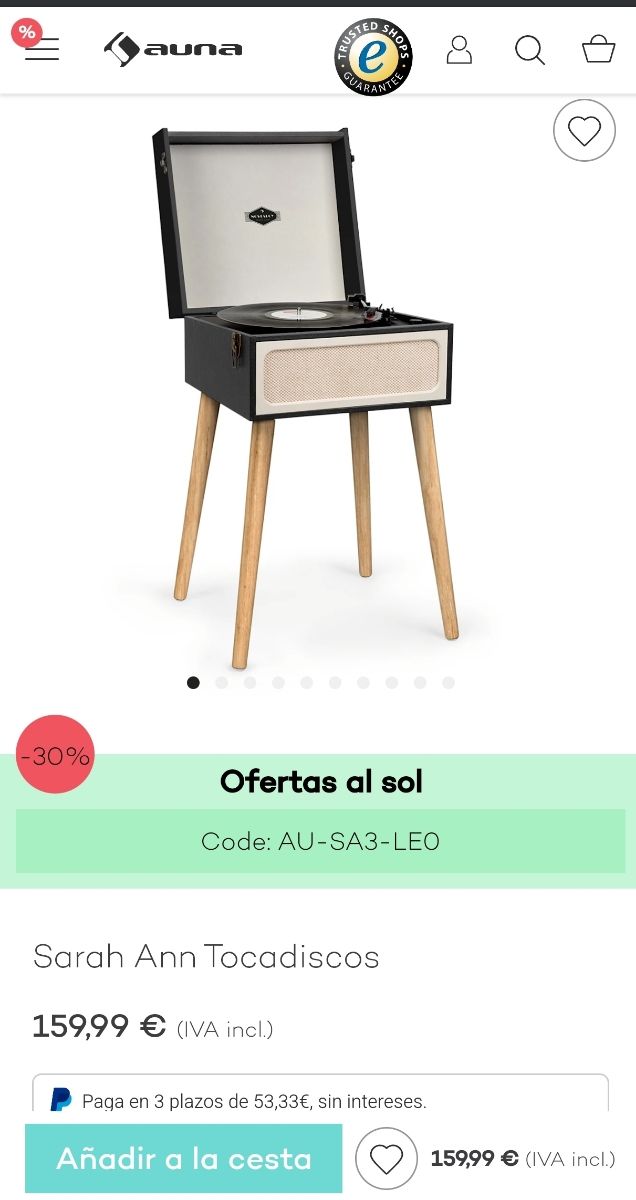Add to wishlist using heart on product image
Image resolution: width=636 pixels, height=1200 pixels.
pos(584,131)
